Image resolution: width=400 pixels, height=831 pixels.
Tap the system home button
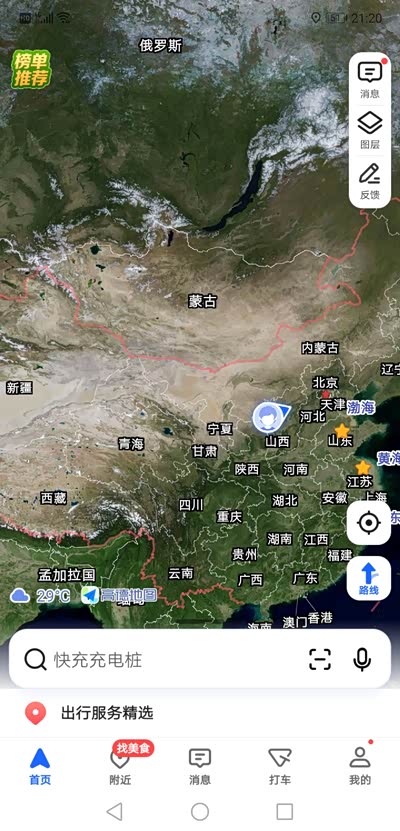point(200,811)
